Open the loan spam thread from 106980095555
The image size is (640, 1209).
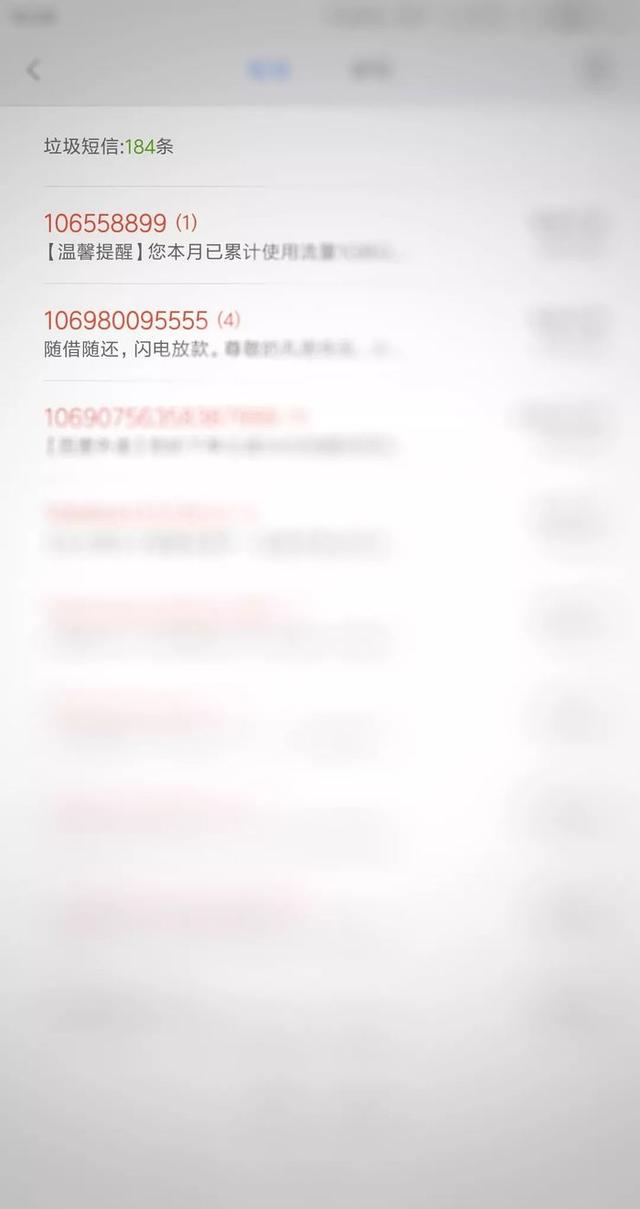point(225,333)
